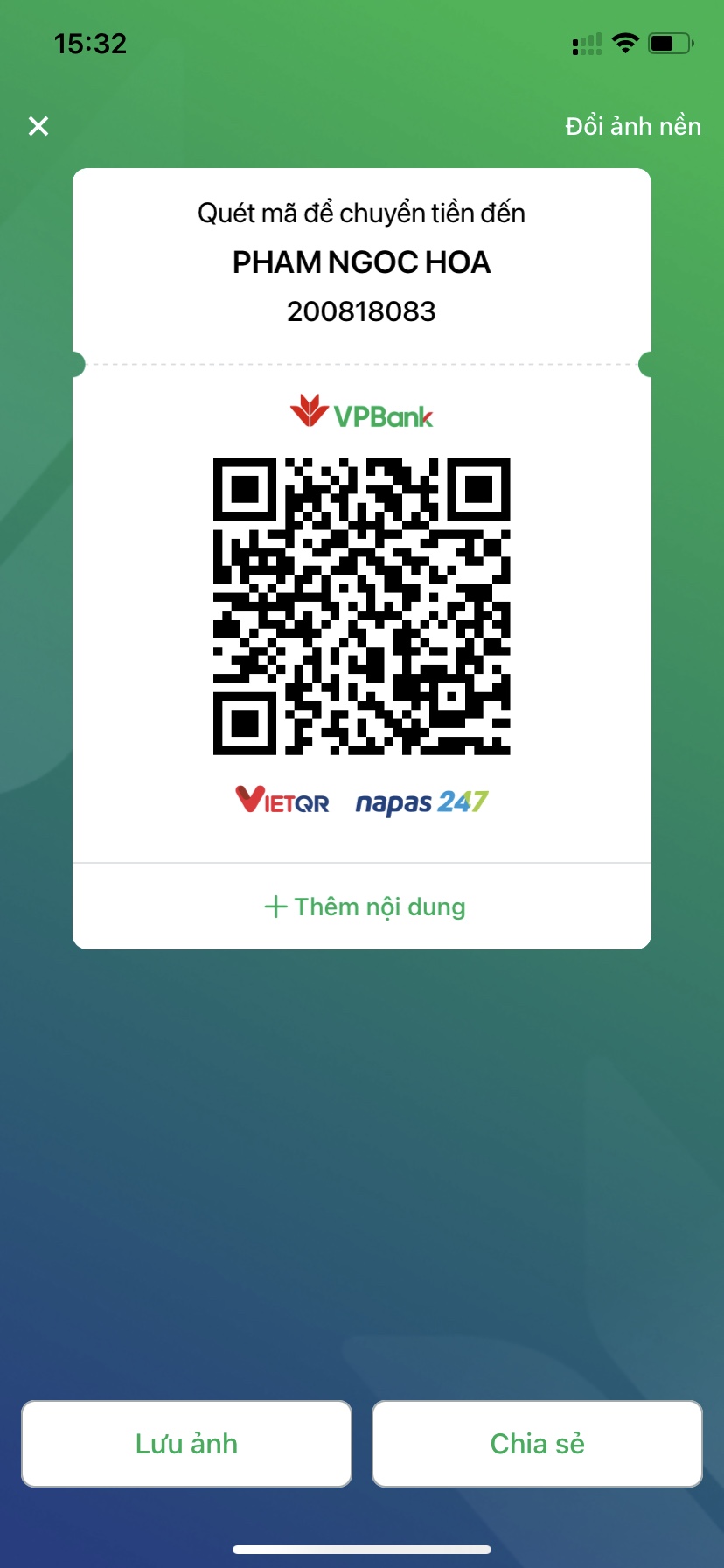Add content via Thêm nội dung
Viewport: 724px width, 1568px height.
(365, 906)
